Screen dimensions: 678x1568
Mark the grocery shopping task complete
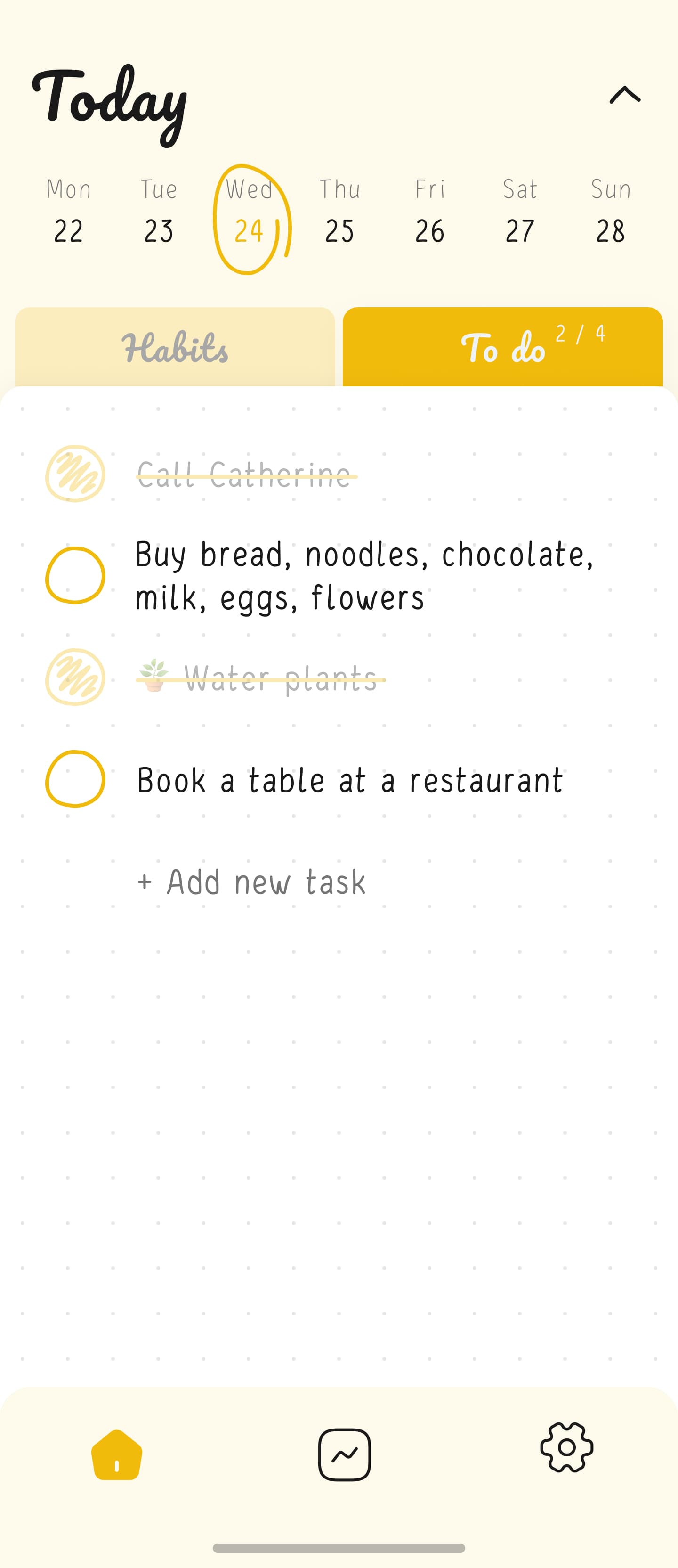click(x=74, y=575)
